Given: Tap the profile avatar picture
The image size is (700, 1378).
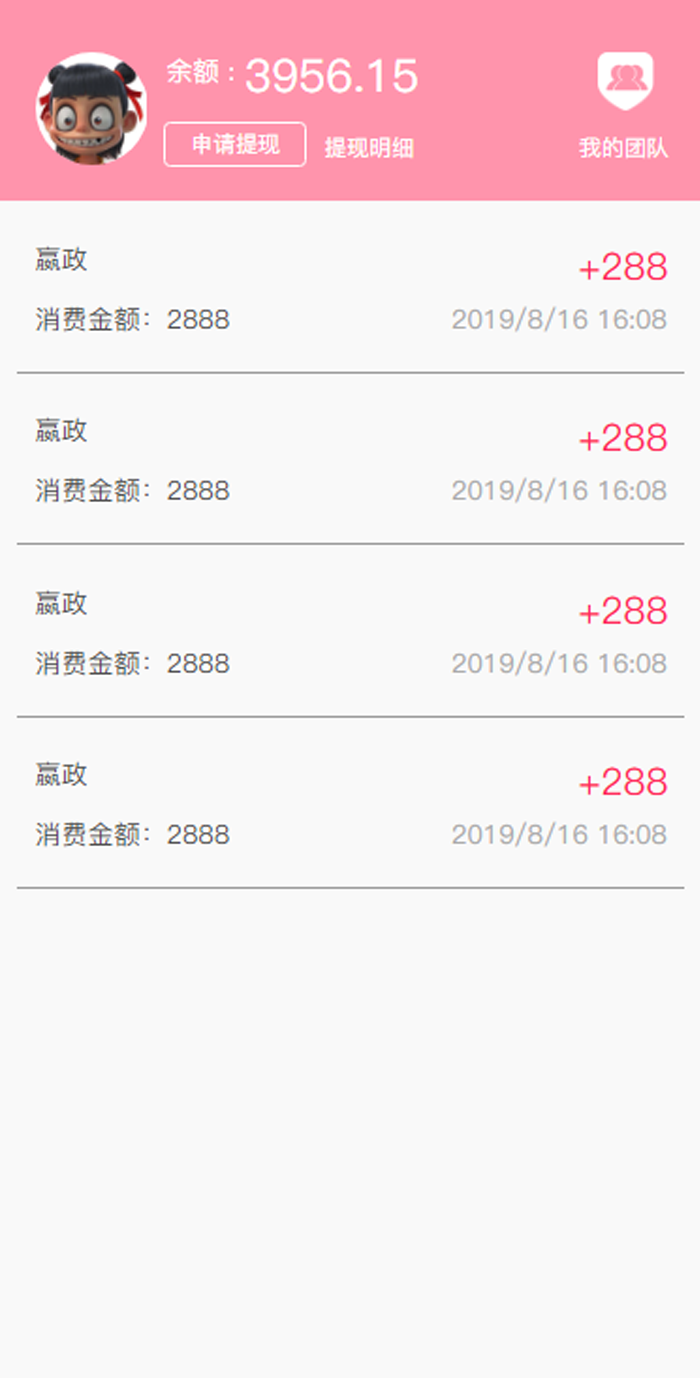Looking at the screenshot, I should (x=92, y=109).
